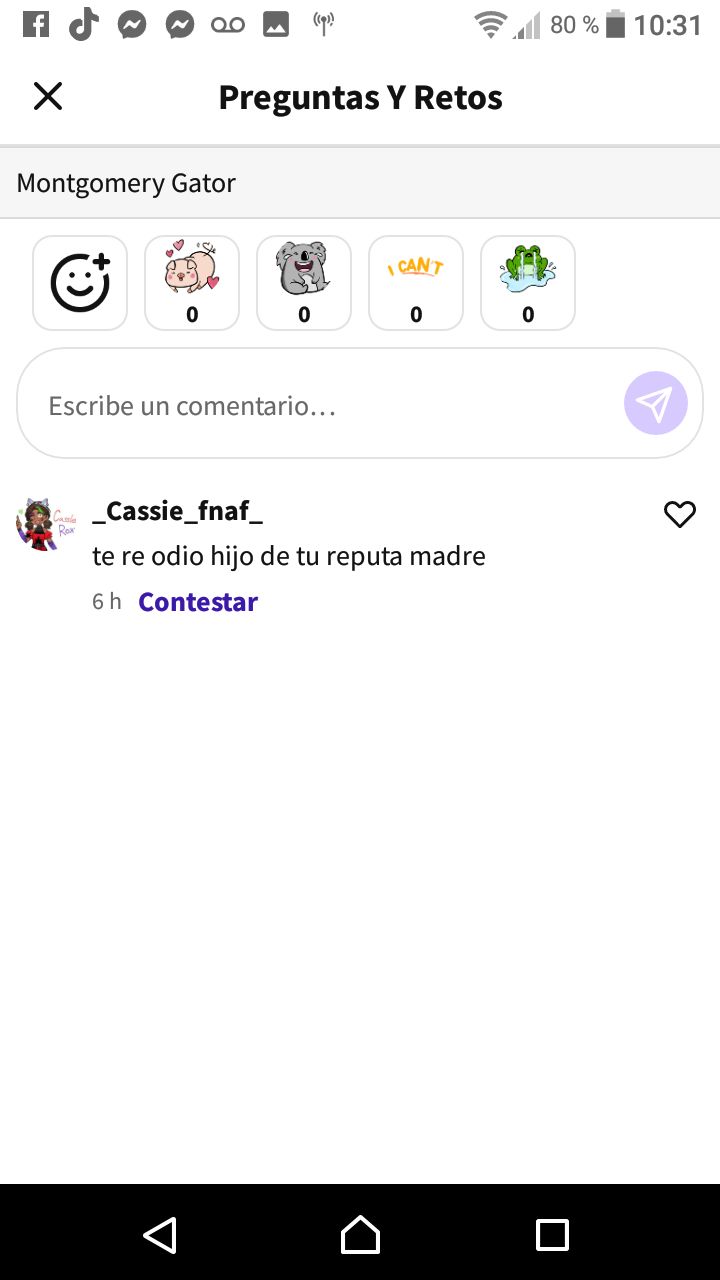
Task: Open the _Cassie_fnaf_ username
Action: [x=178, y=511]
